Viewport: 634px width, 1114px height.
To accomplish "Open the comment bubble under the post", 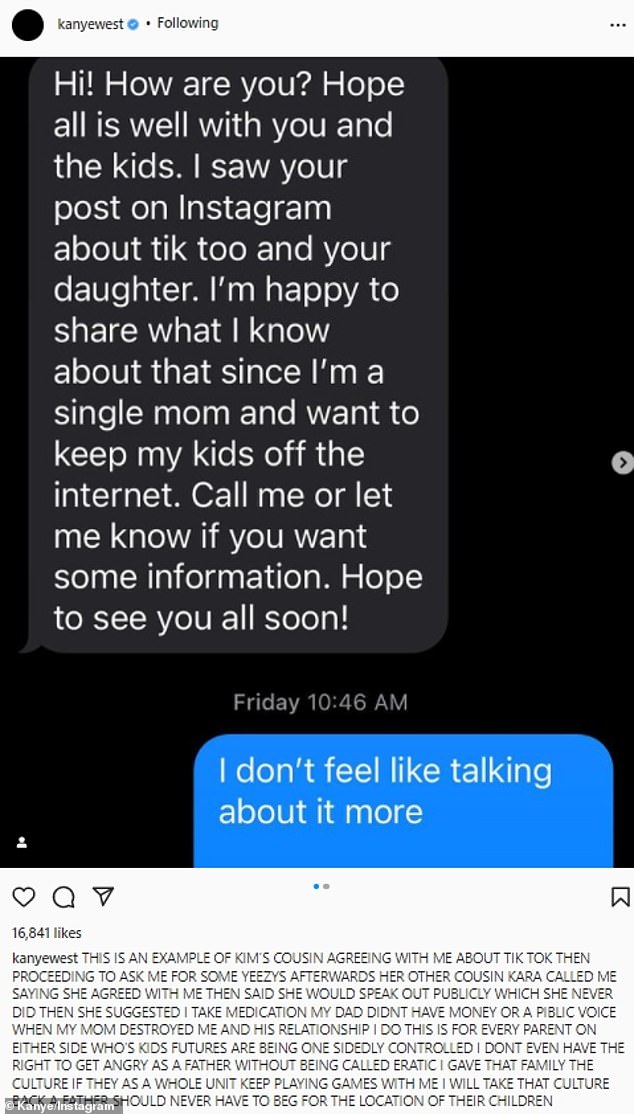I will tap(63, 896).
